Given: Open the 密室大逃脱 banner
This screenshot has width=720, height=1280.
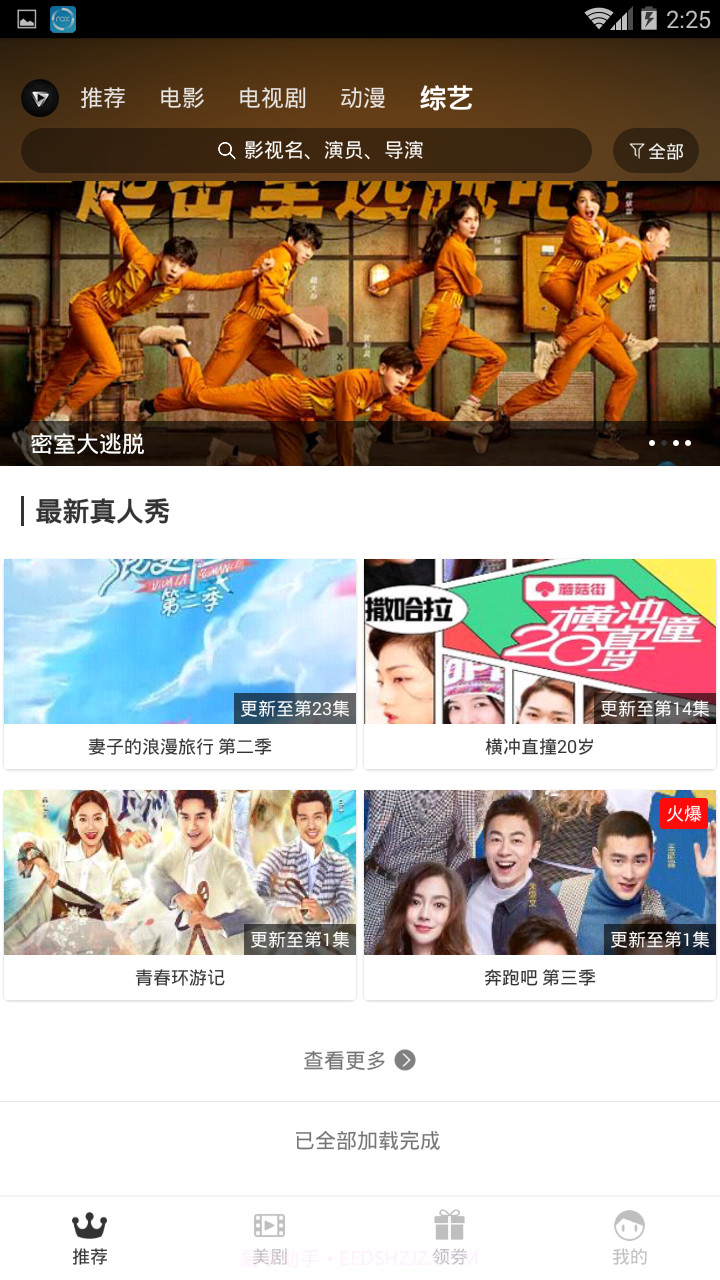Looking at the screenshot, I should (x=360, y=320).
